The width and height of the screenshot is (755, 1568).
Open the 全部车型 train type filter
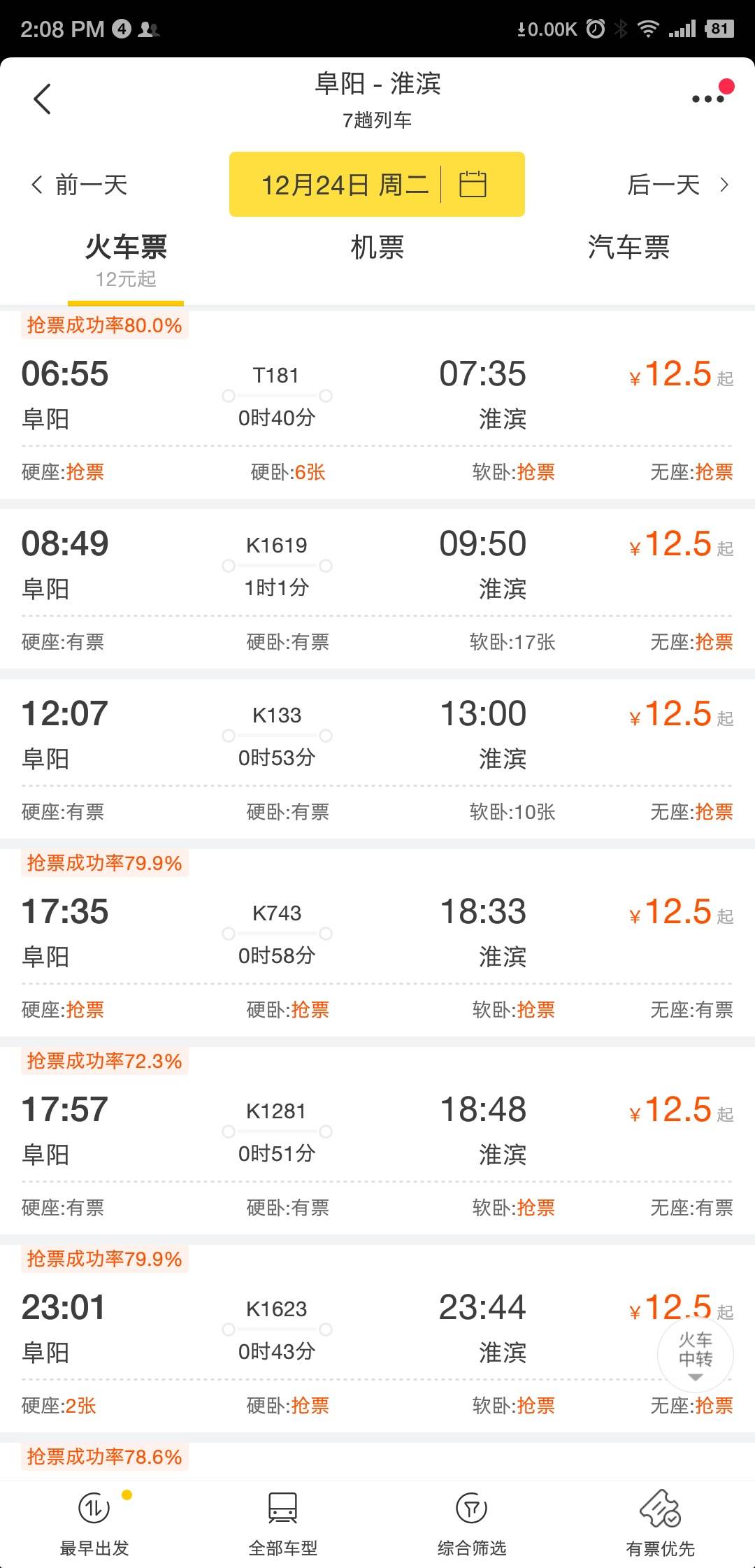point(283,1523)
